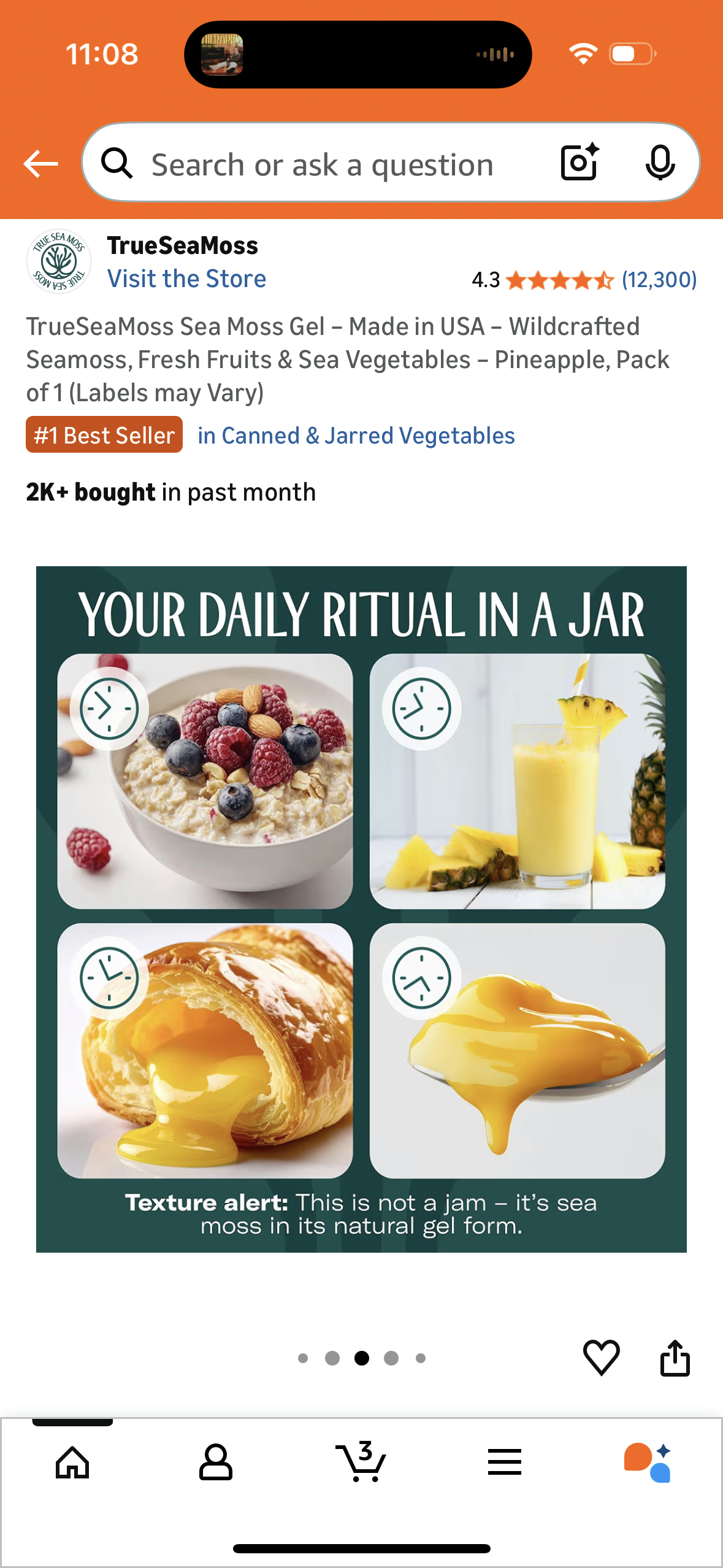This screenshot has width=723, height=1568.
Task: Go to the Home tab
Action: (72, 1462)
